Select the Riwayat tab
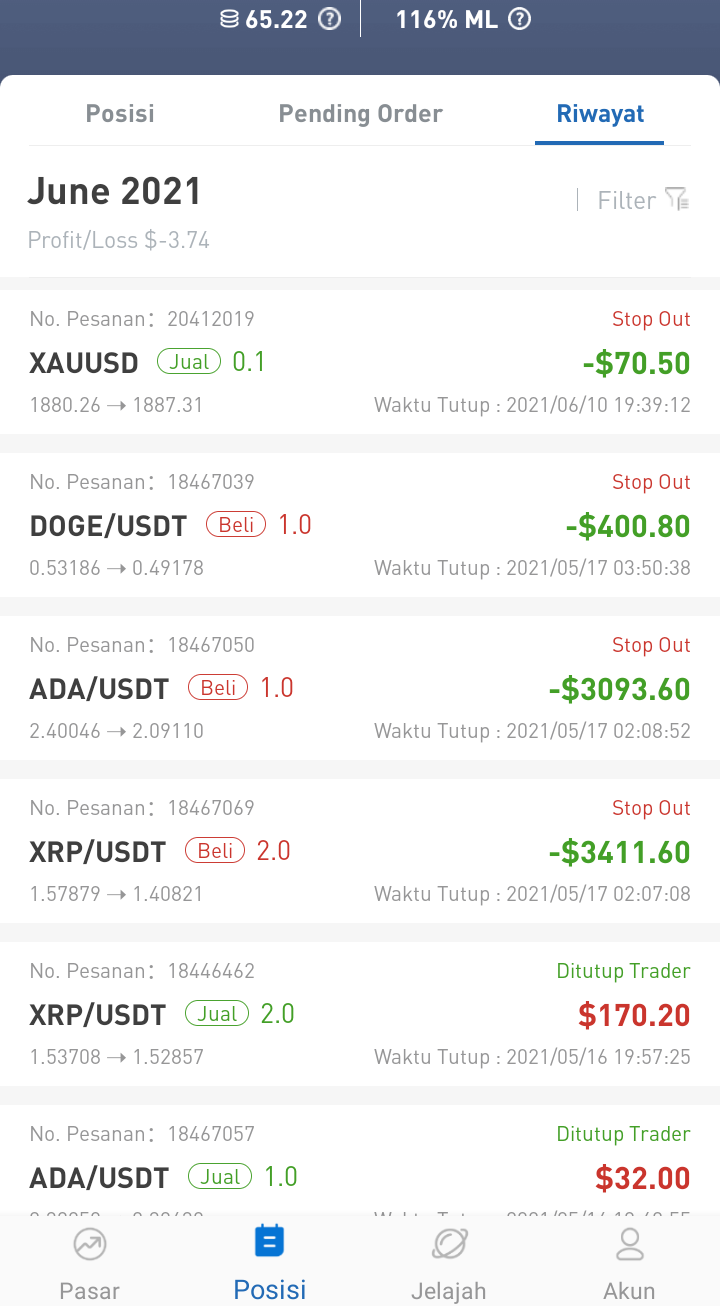This screenshot has width=720, height=1306. [600, 114]
